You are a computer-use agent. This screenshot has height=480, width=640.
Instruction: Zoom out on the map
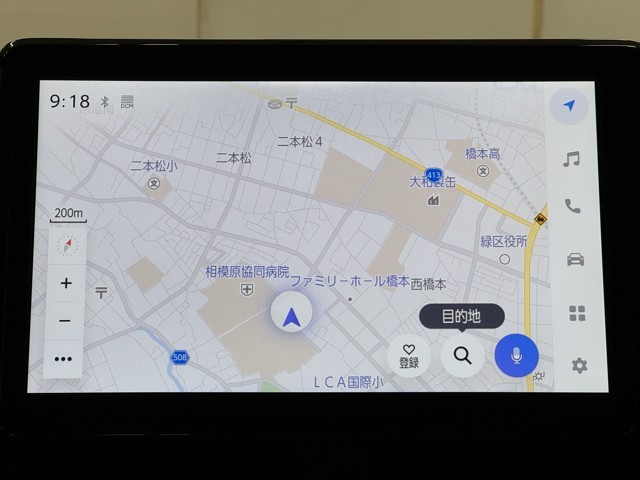66,321
